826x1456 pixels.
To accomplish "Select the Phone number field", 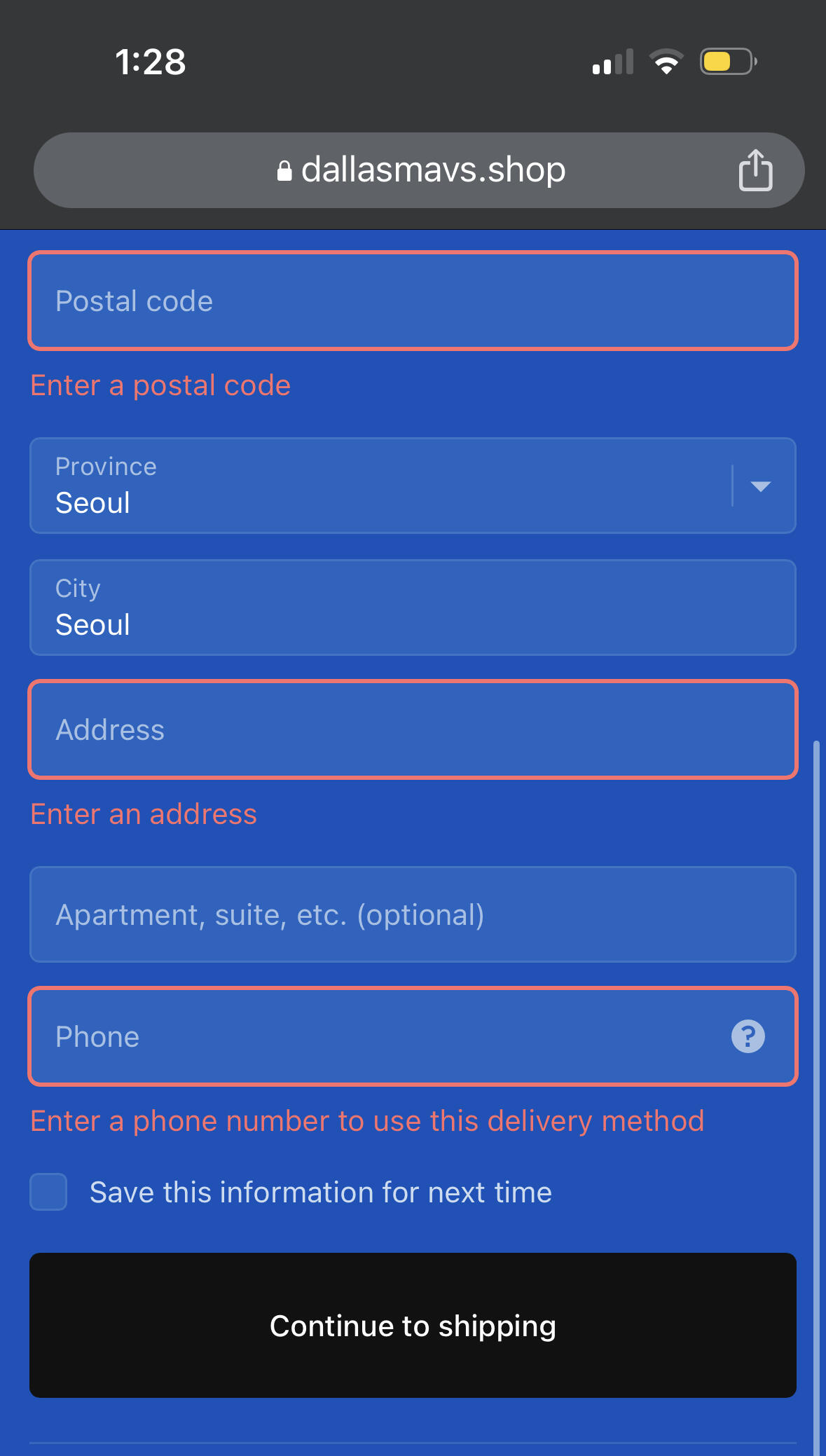I will (x=413, y=1036).
